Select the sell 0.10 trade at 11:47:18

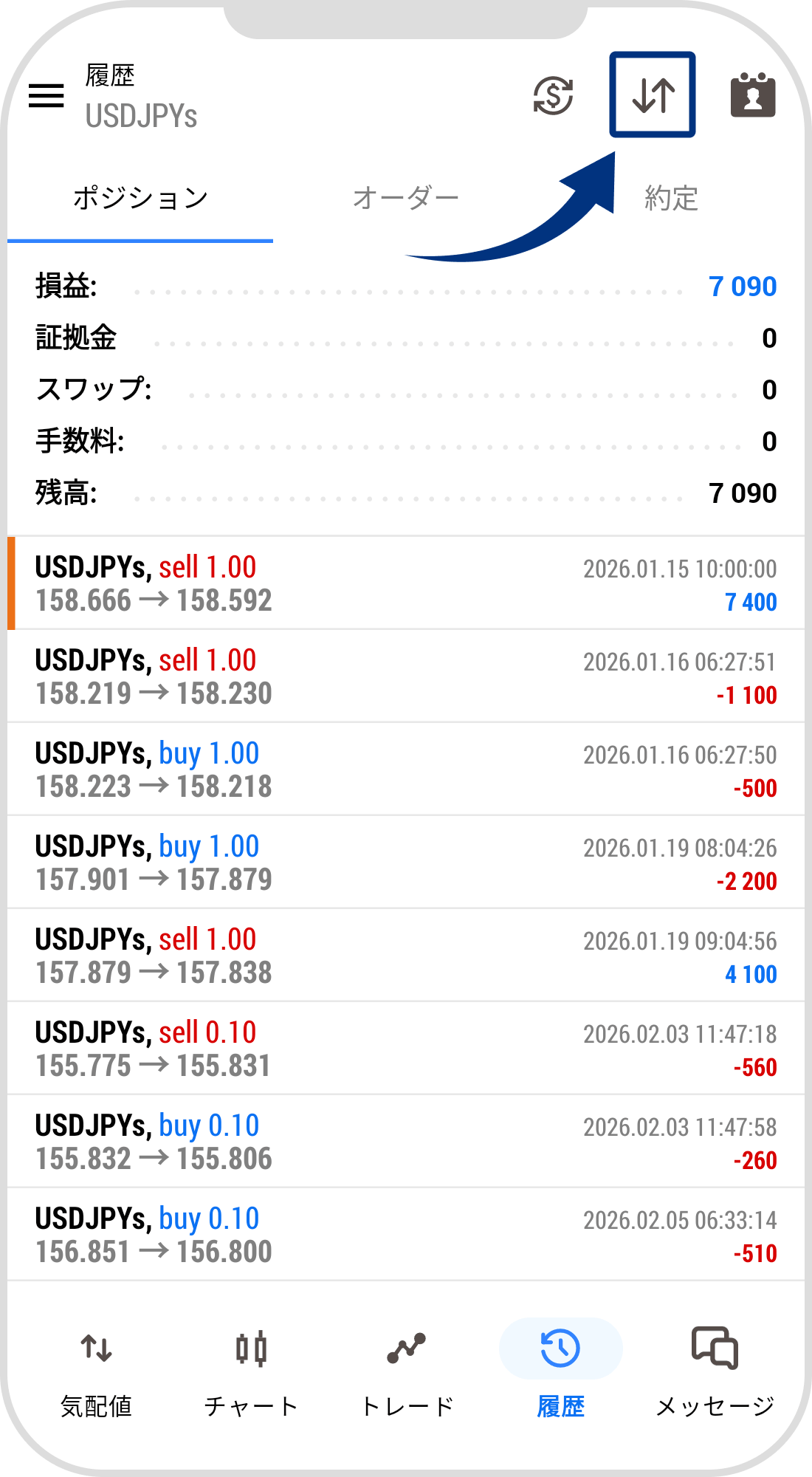point(406,1049)
